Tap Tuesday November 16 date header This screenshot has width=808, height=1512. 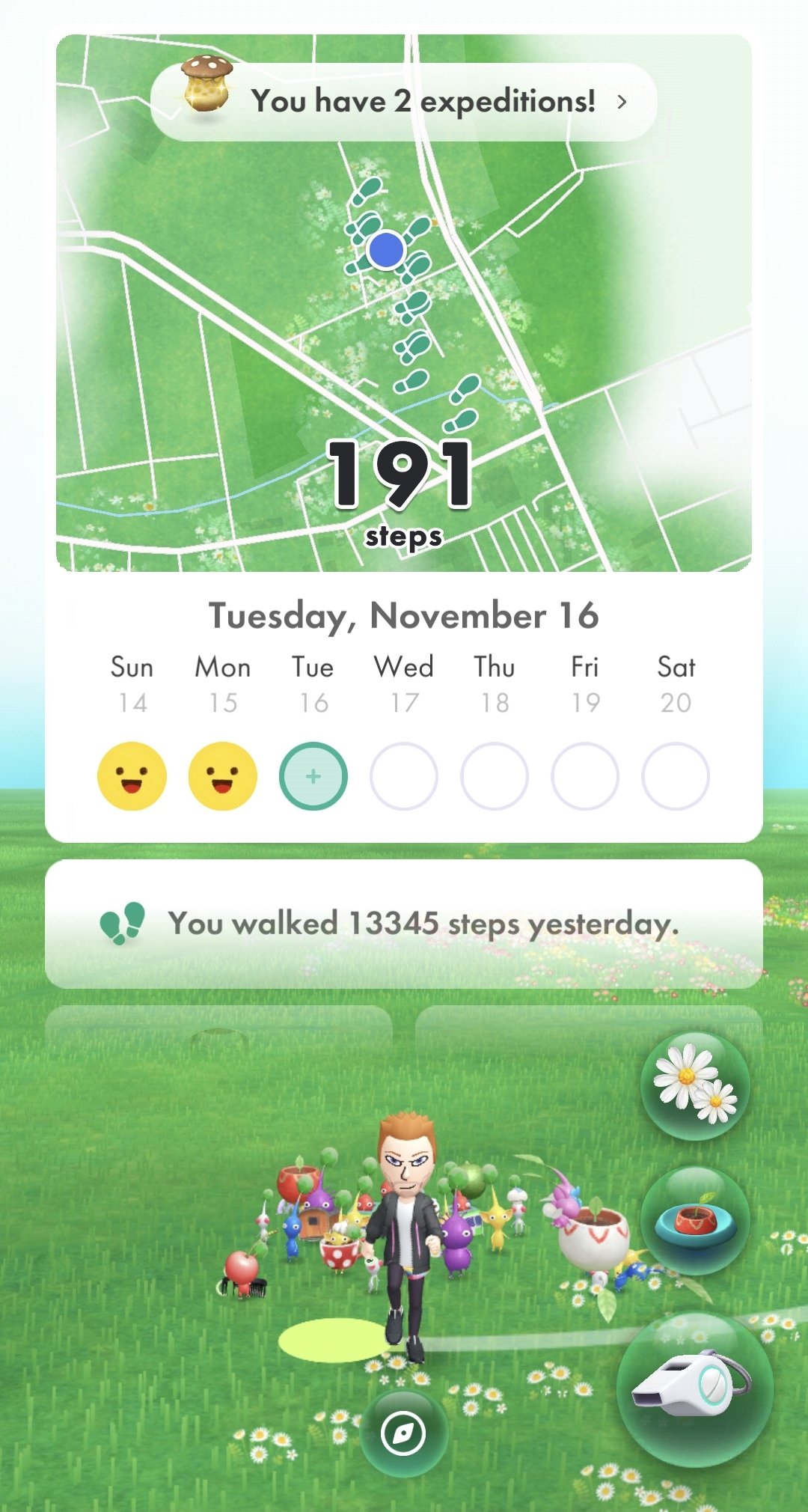pyautogui.click(x=404, y=615)
